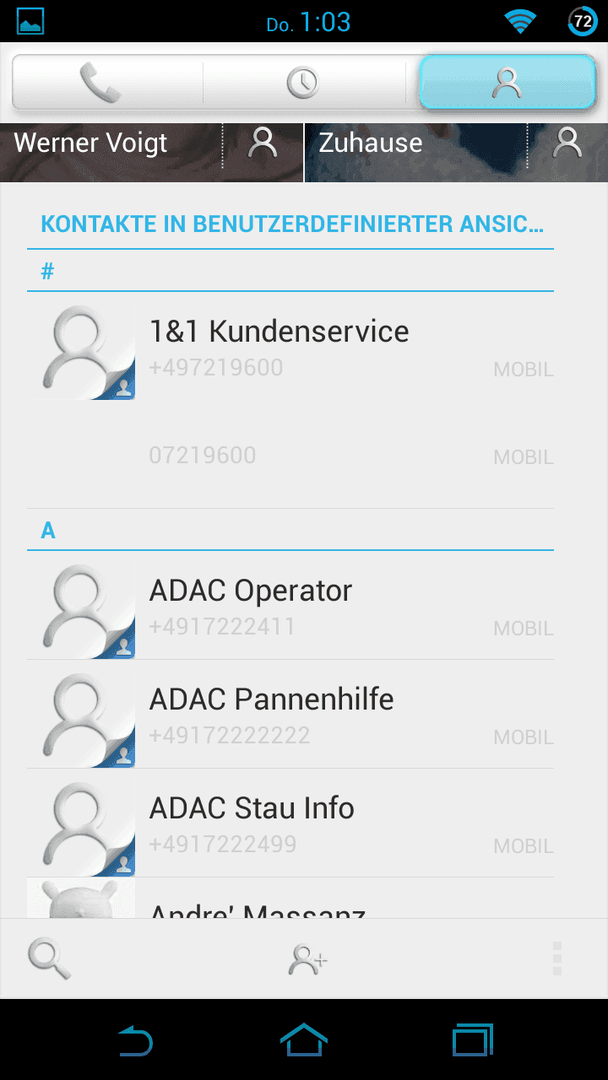Open ADAC Operator contact
This screenshot has height=1080, width=608.
click(290, 605)
